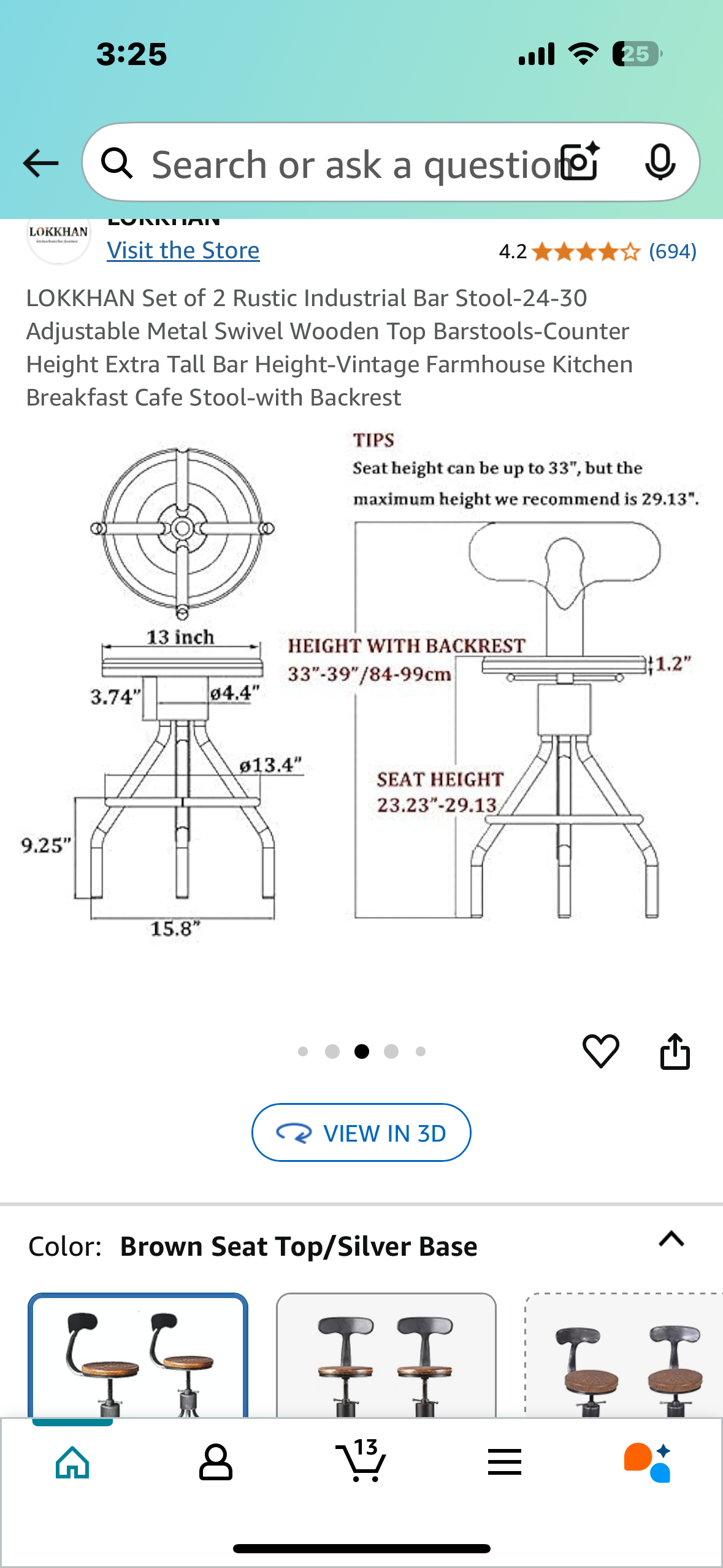
Task: Collapse the Color options section
Action: 671,1239
